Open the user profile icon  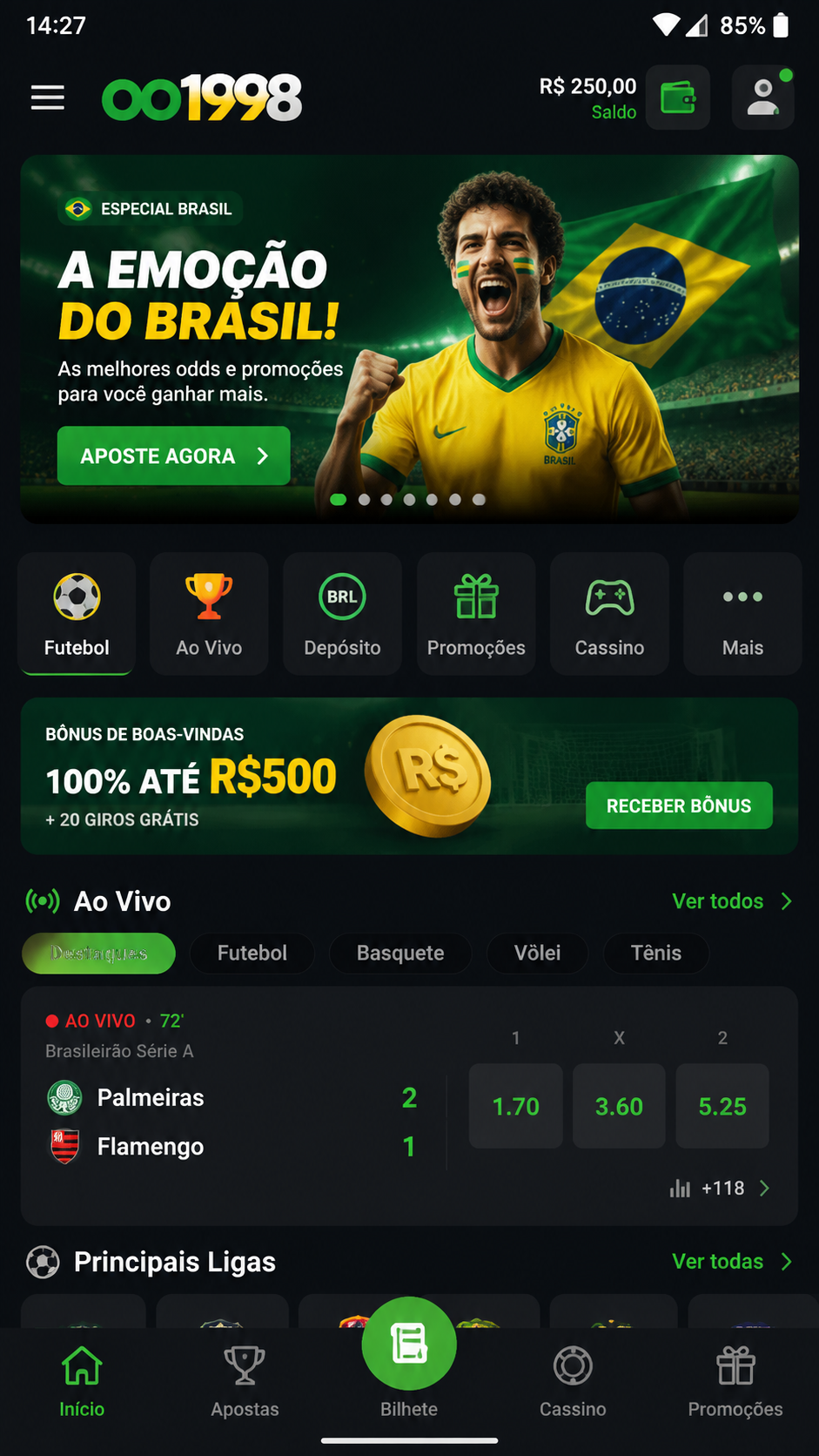click(x=762, y=98)
